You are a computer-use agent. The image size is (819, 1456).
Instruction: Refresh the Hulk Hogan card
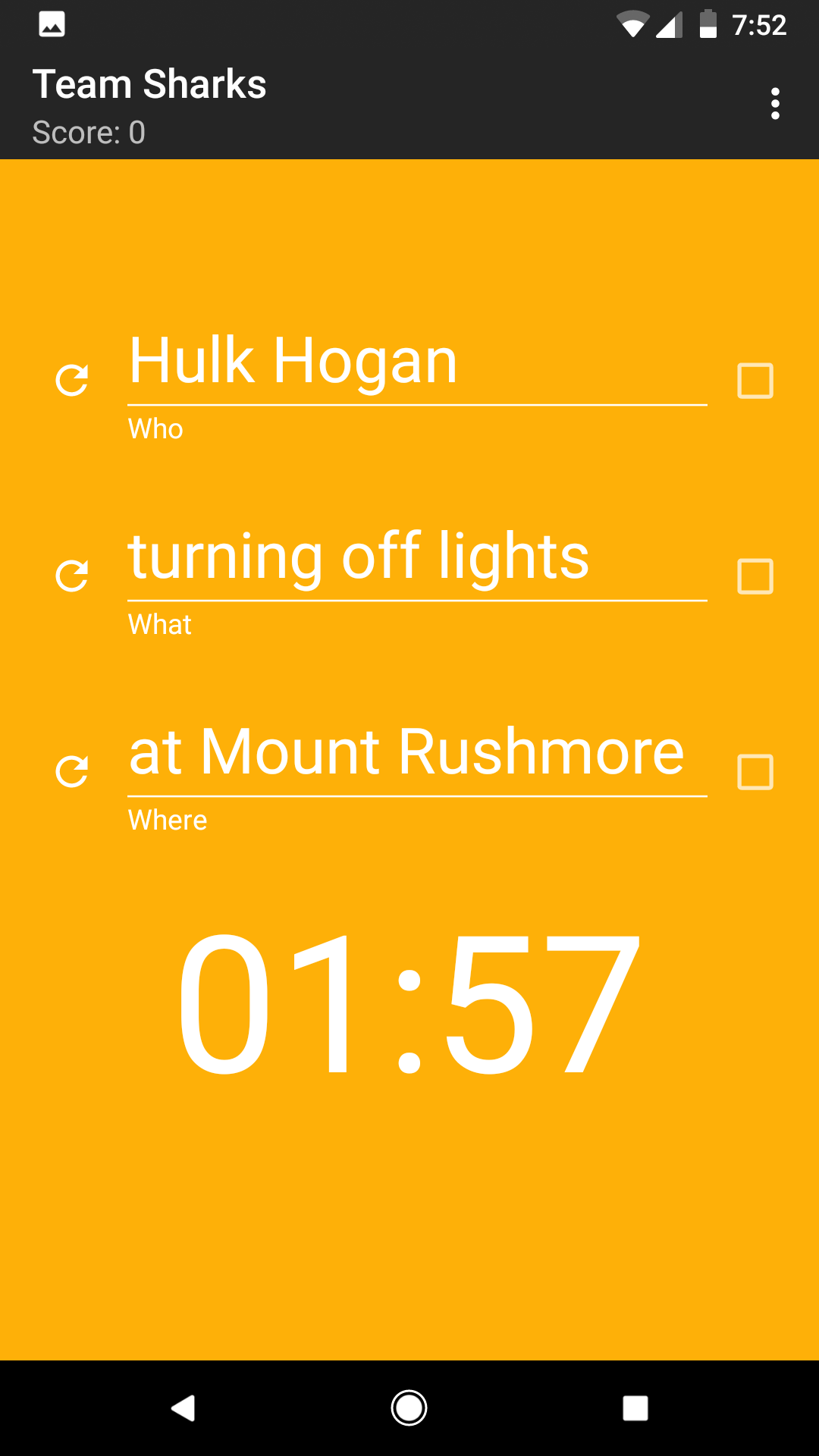(72, 381)
